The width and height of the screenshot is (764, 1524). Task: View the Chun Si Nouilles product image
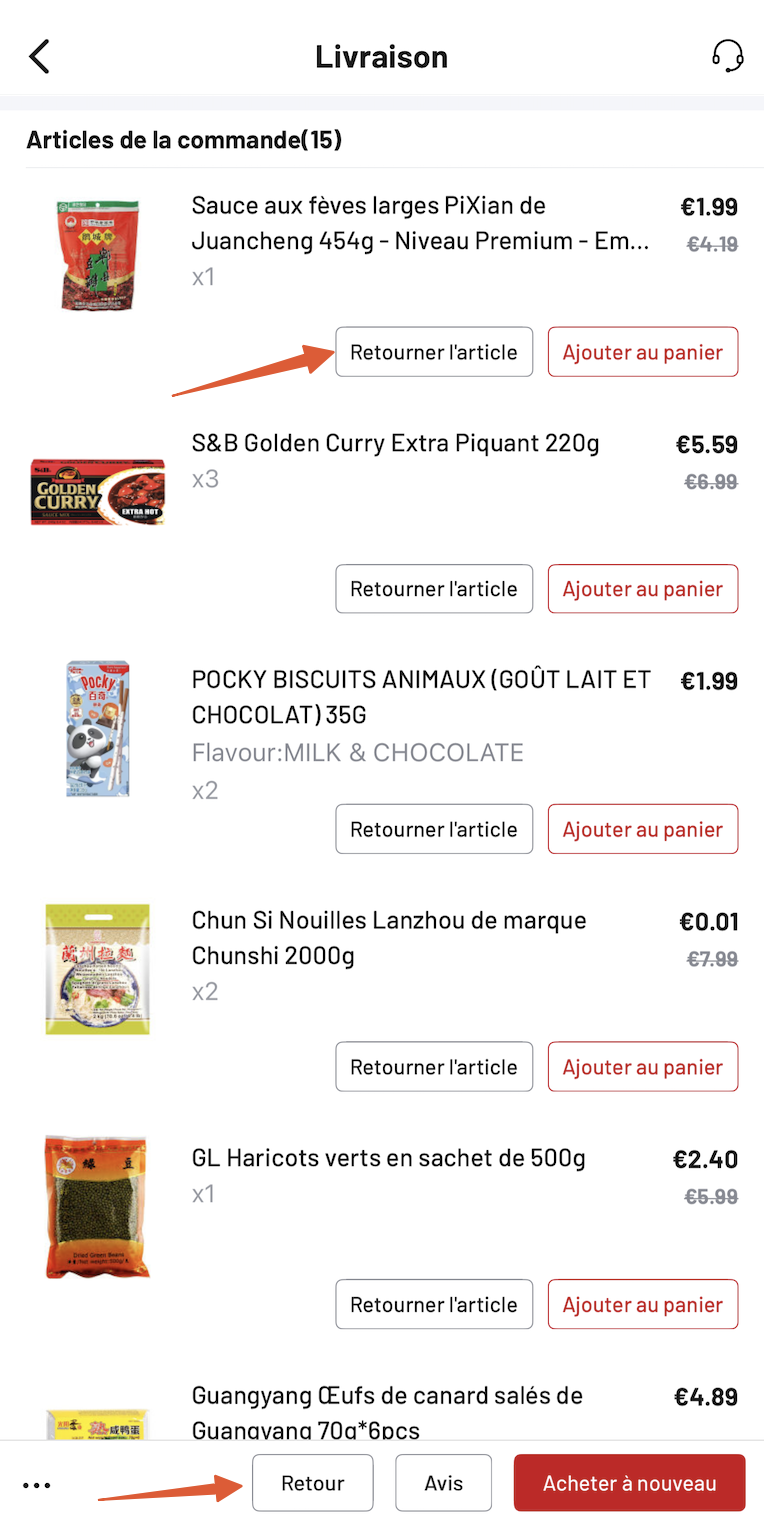click(x=97, y=969)
